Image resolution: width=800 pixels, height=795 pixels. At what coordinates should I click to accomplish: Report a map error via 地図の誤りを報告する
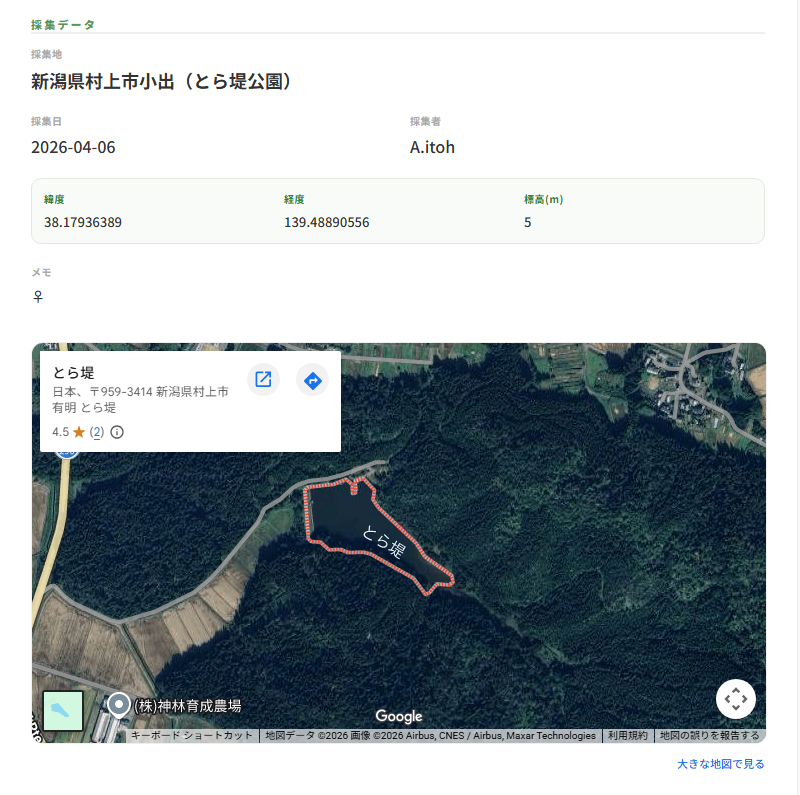coord(709,736)
